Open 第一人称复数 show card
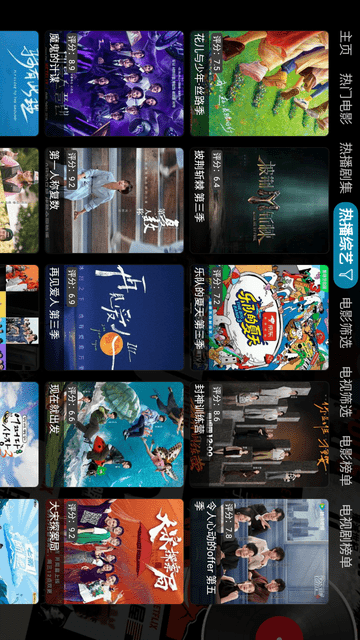Image resolution: width=360 pixels, height=640 pixels. pos(115,200)
